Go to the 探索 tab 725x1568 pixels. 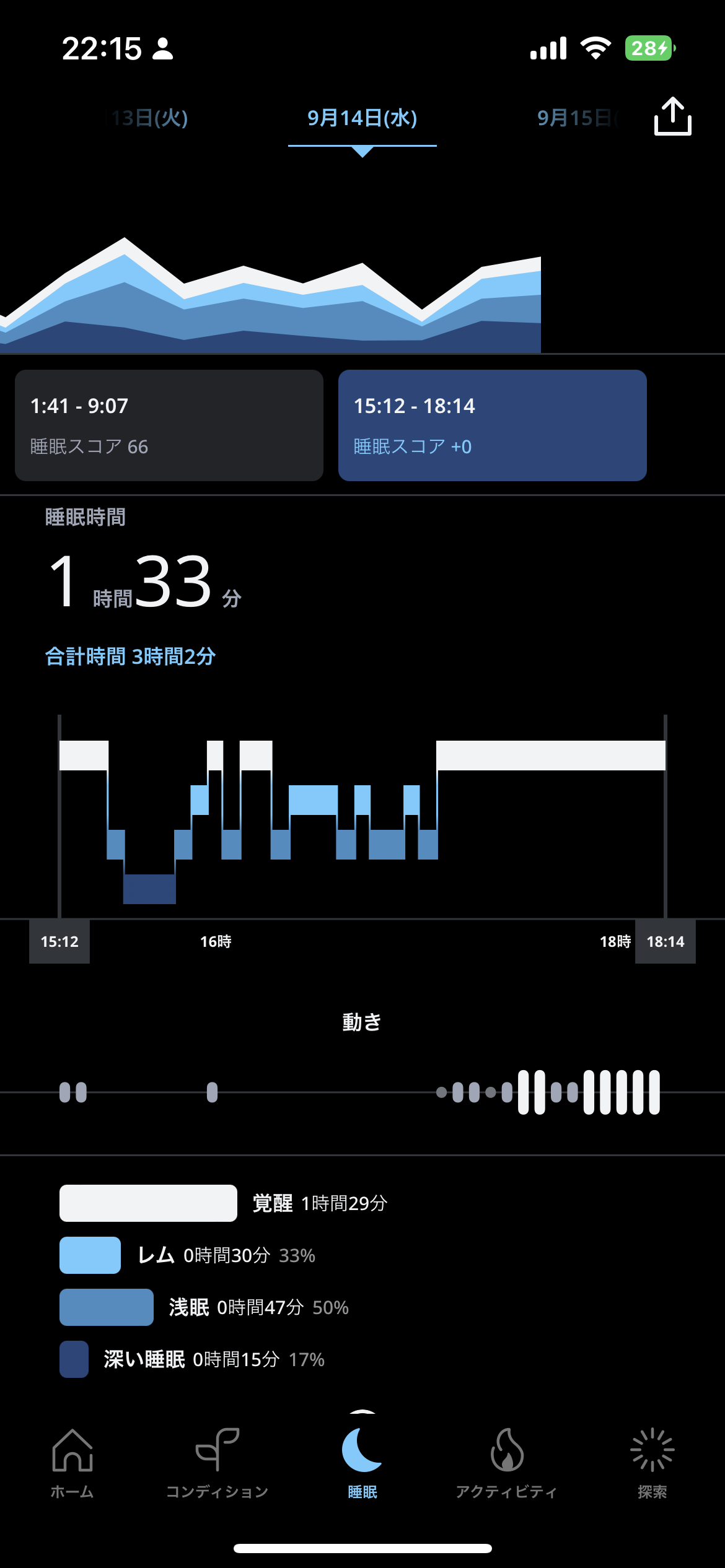tap(652, 1464)
